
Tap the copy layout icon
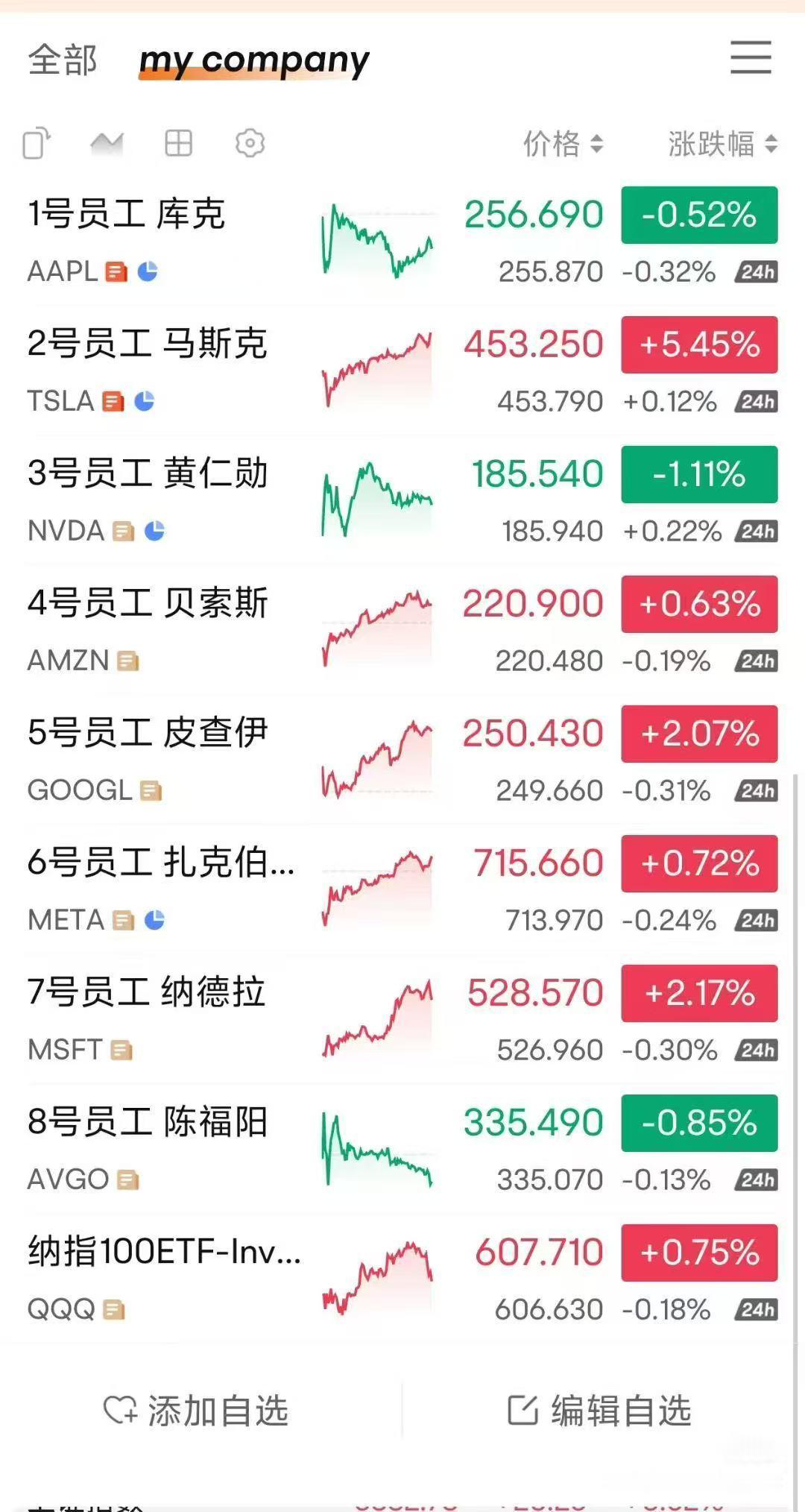tap(37, 142)
